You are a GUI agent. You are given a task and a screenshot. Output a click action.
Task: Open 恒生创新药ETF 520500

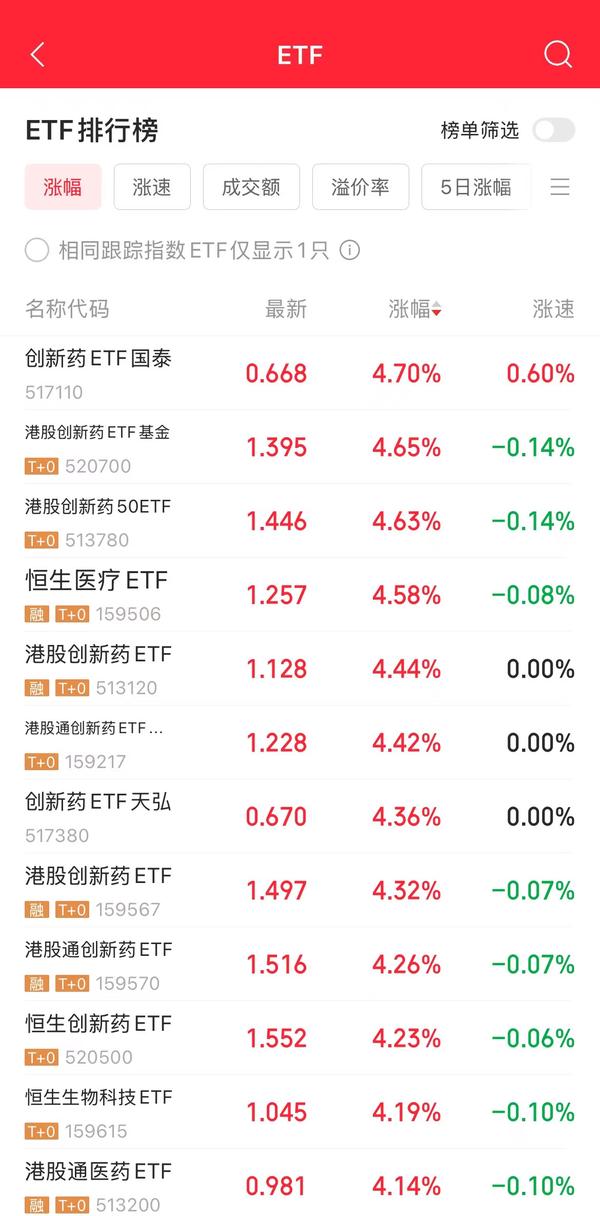tap(300, 1039)
